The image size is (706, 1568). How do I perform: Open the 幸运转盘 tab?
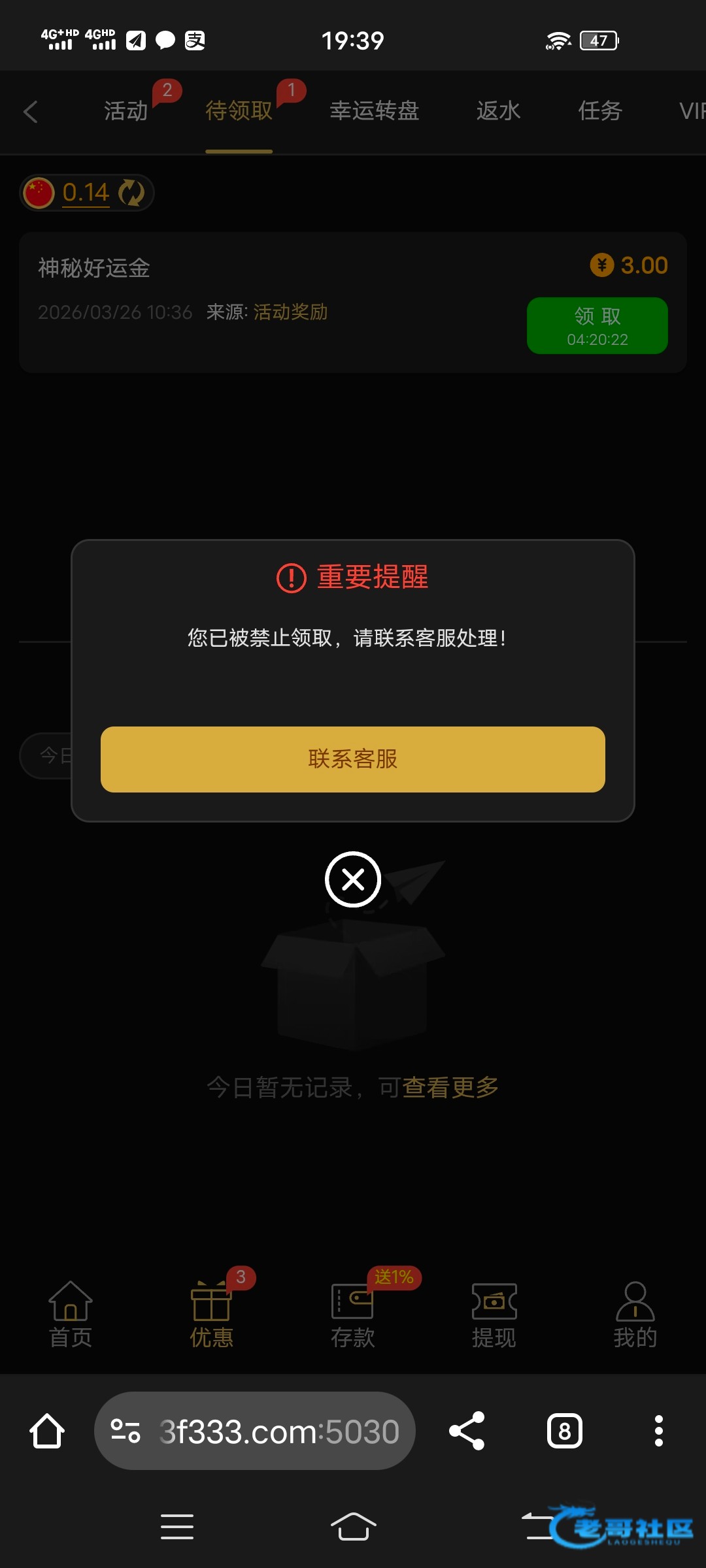(374, 111)
